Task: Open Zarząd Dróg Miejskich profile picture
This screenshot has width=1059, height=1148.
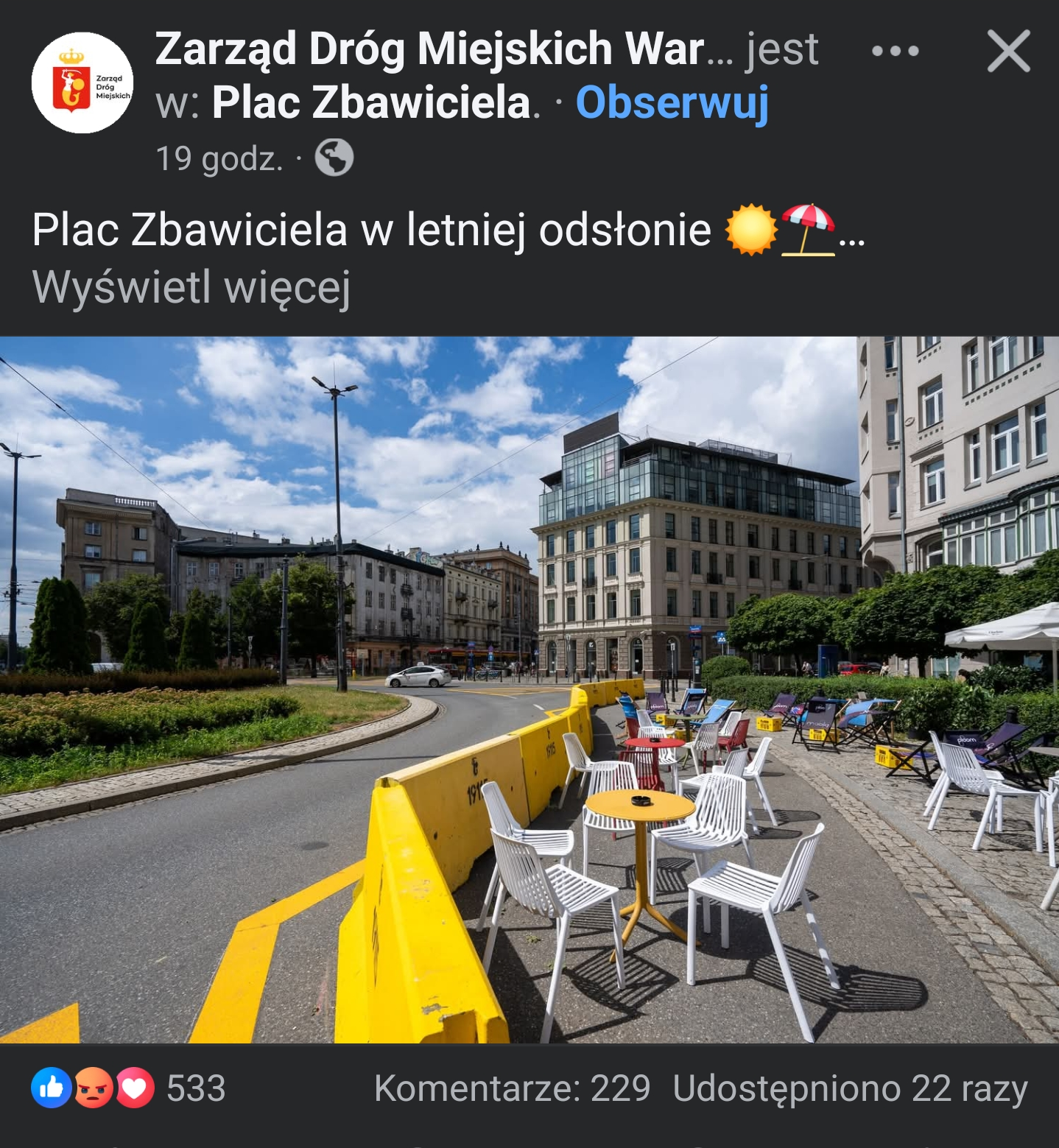Action: (x=82, y=83)
